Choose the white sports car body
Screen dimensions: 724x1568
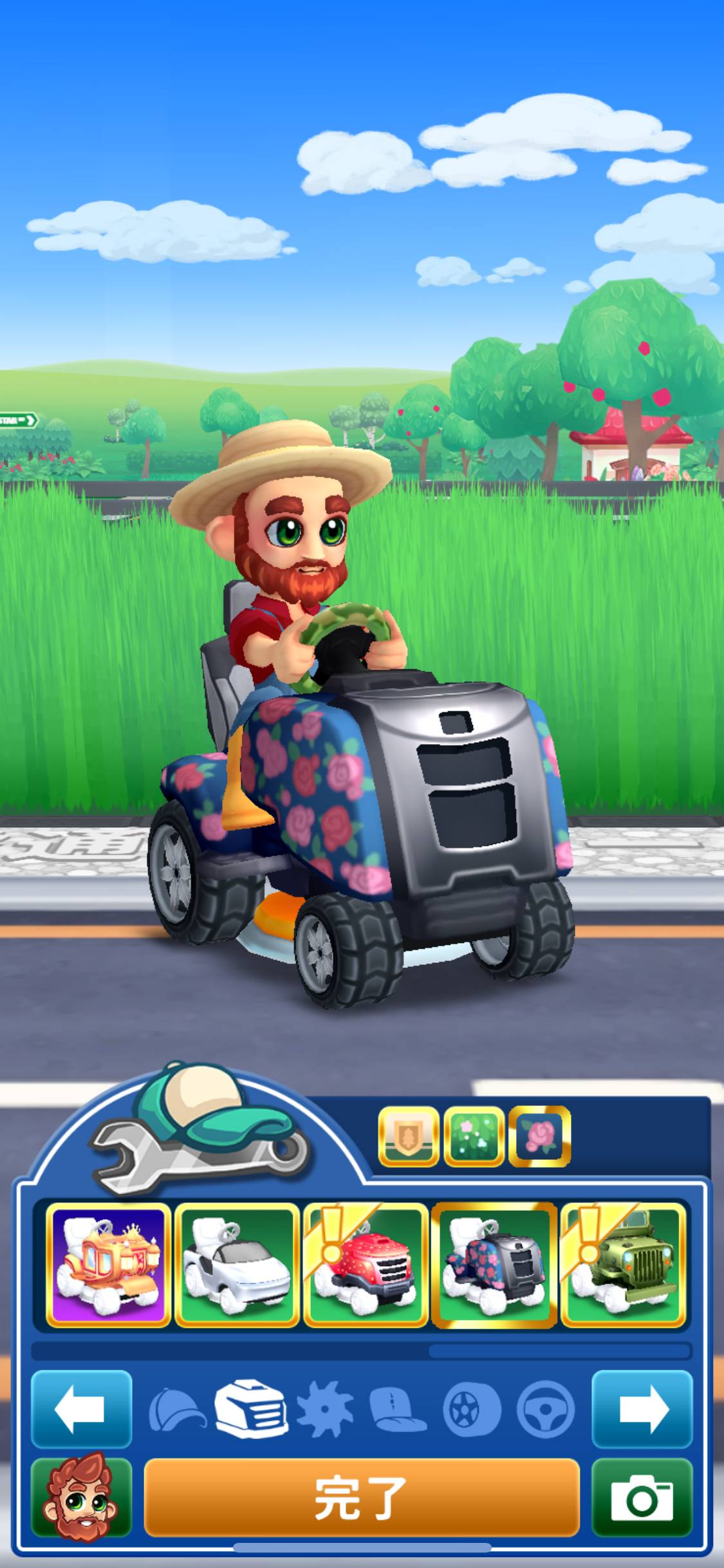pos(237,1265)
